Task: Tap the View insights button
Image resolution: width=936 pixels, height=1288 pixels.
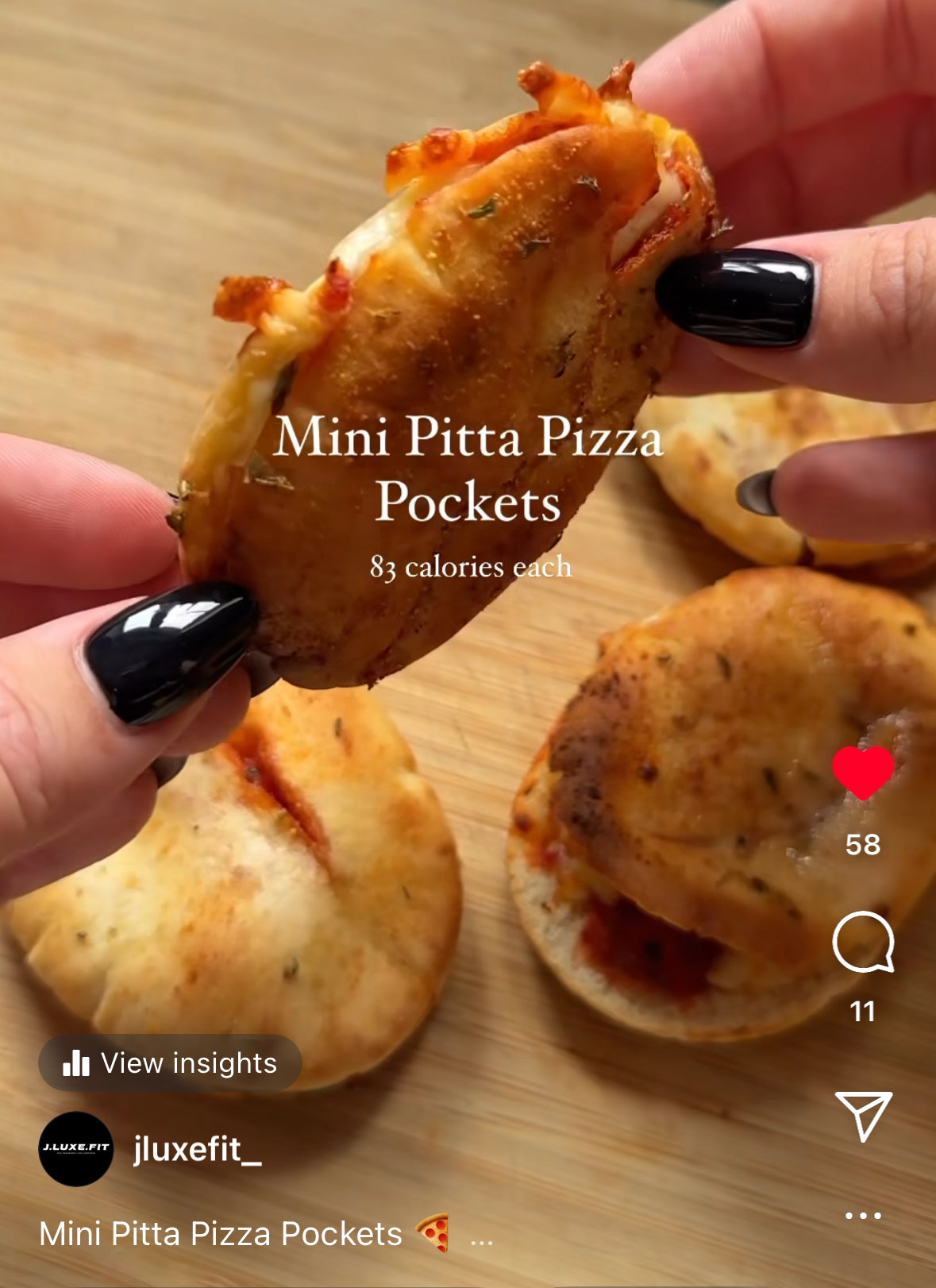Action: coord(170,1062)
